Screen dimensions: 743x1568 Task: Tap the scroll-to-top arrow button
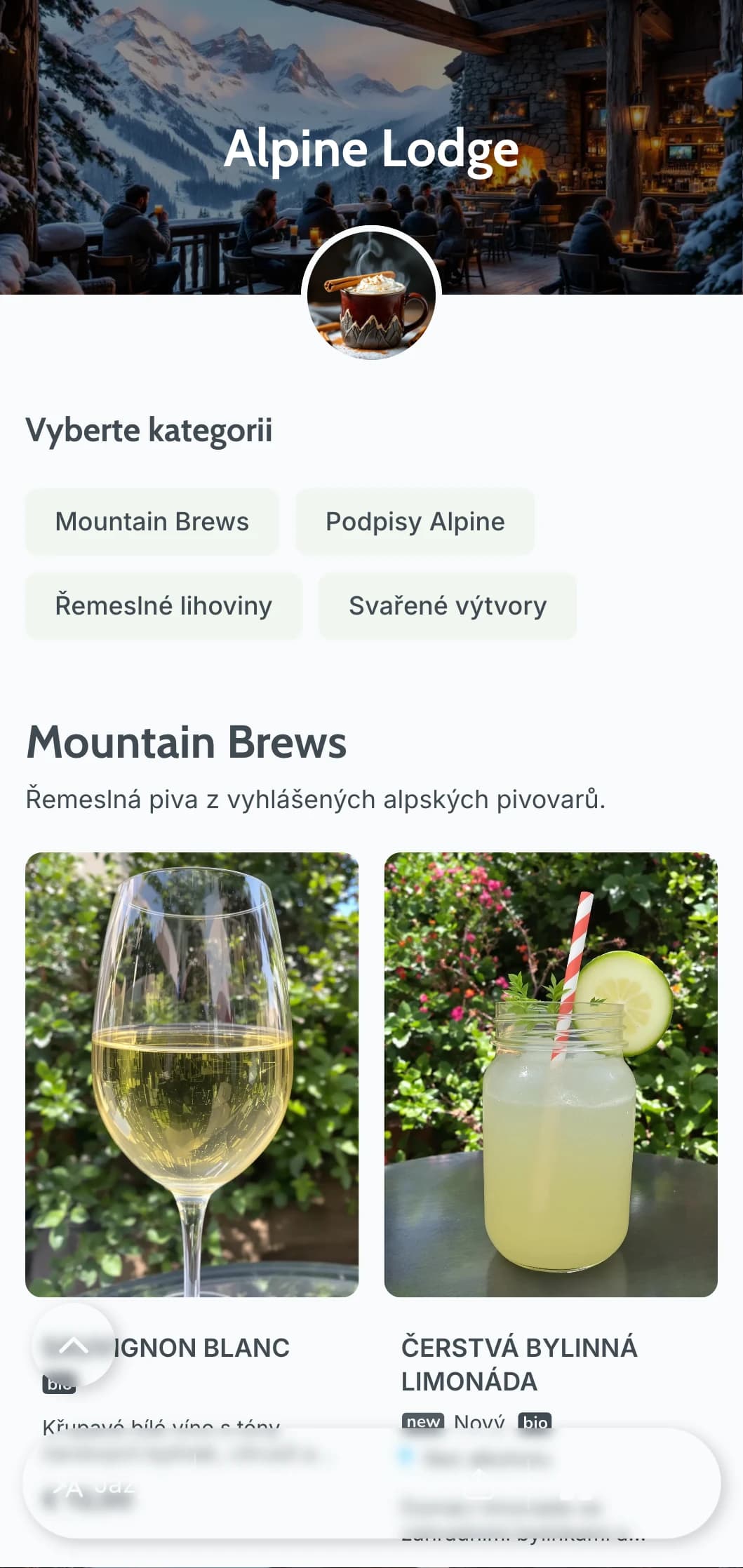point(73,1345)
